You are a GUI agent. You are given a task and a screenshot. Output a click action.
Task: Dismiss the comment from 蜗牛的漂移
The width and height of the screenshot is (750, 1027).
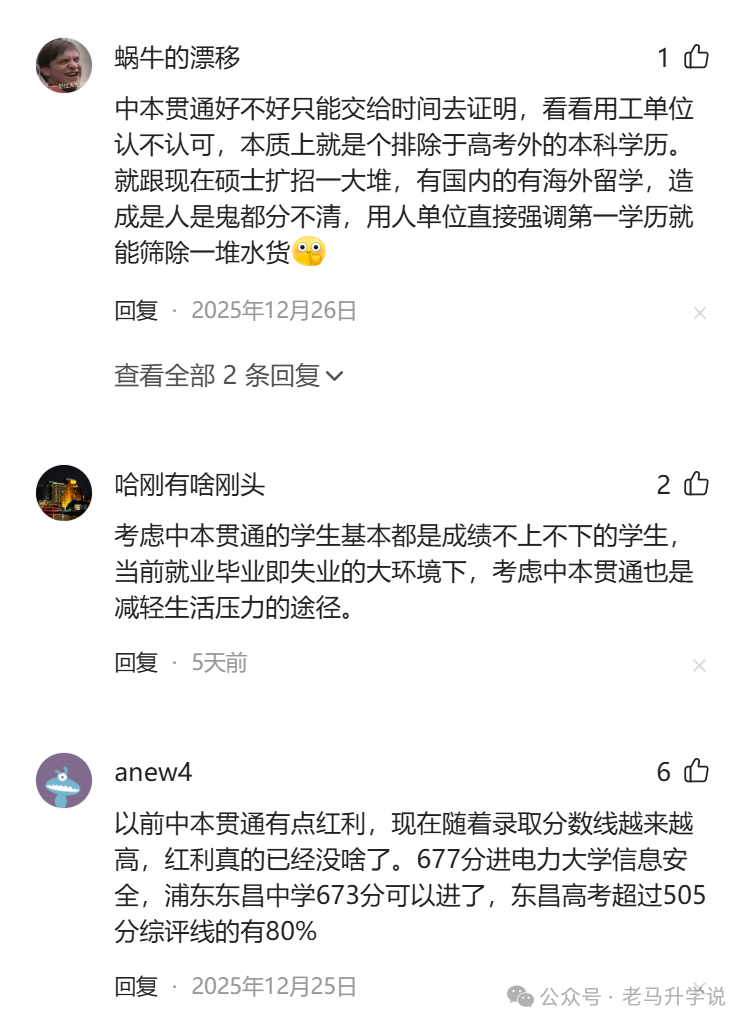(x=700, y=313)
